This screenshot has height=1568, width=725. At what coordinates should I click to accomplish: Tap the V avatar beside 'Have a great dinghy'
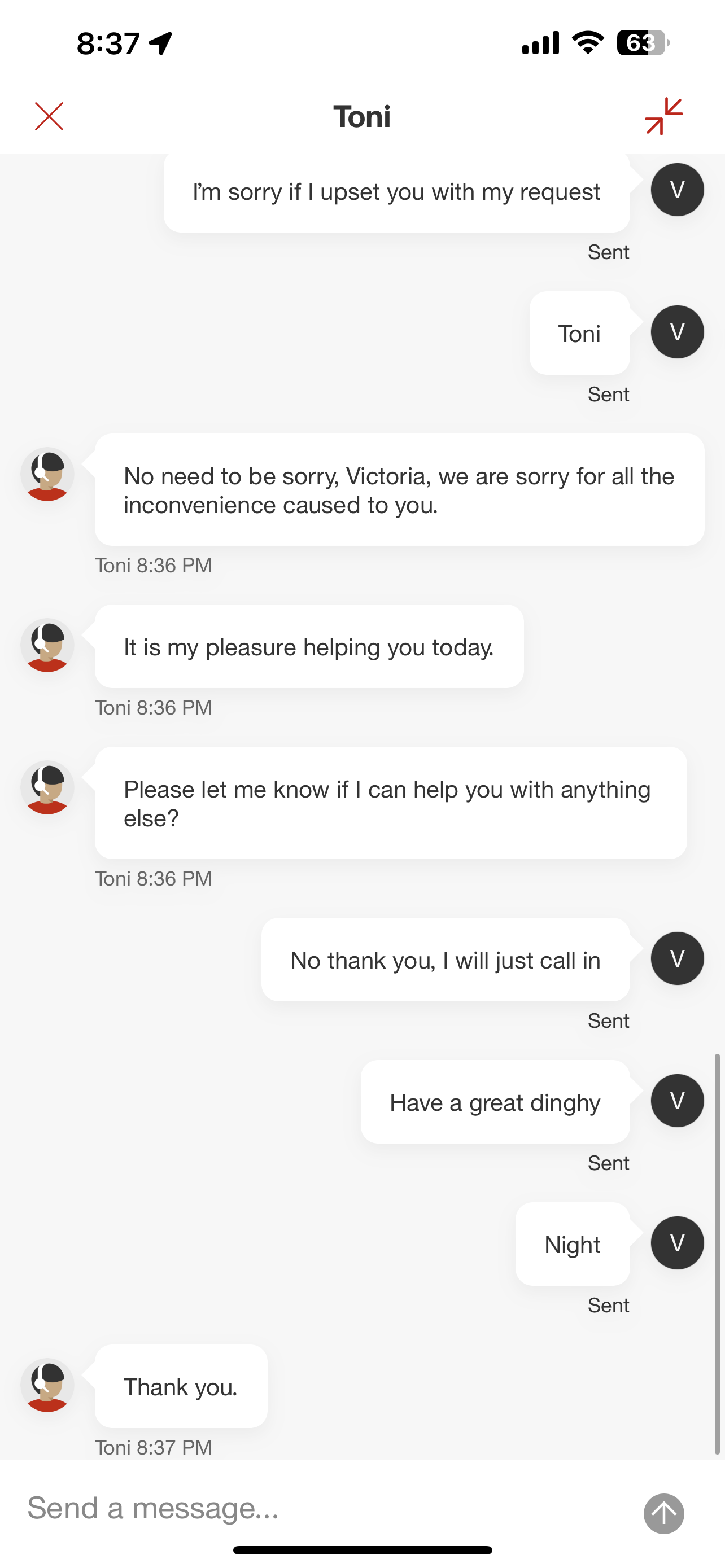[676, 1100]
